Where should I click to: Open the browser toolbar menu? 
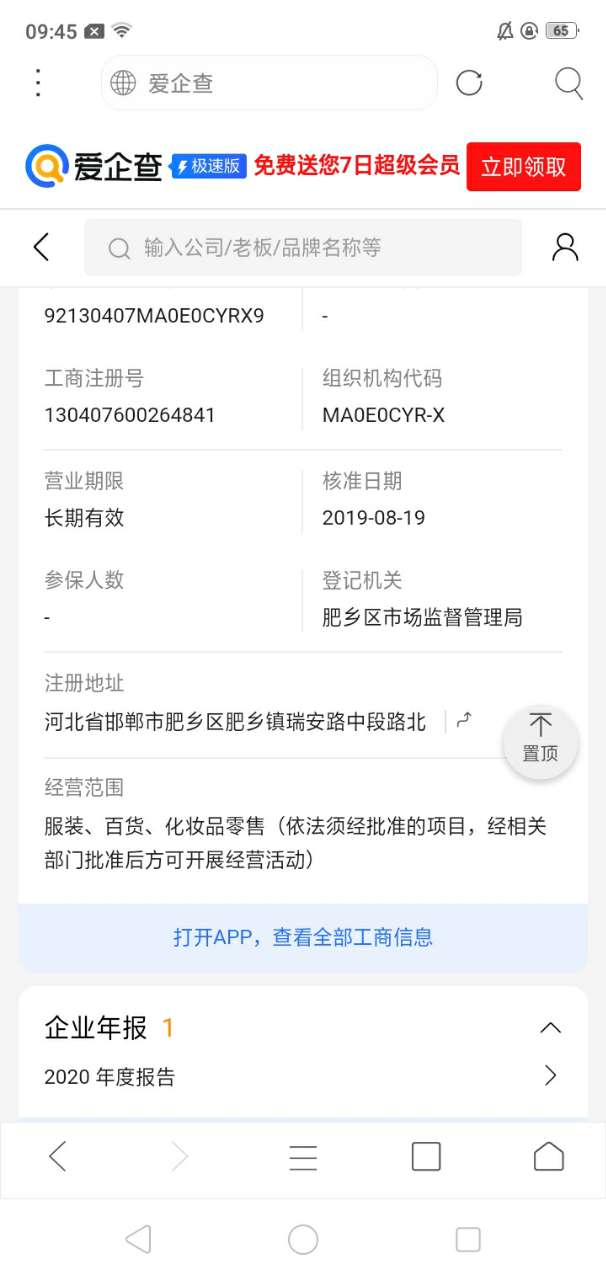[303, 1157]
